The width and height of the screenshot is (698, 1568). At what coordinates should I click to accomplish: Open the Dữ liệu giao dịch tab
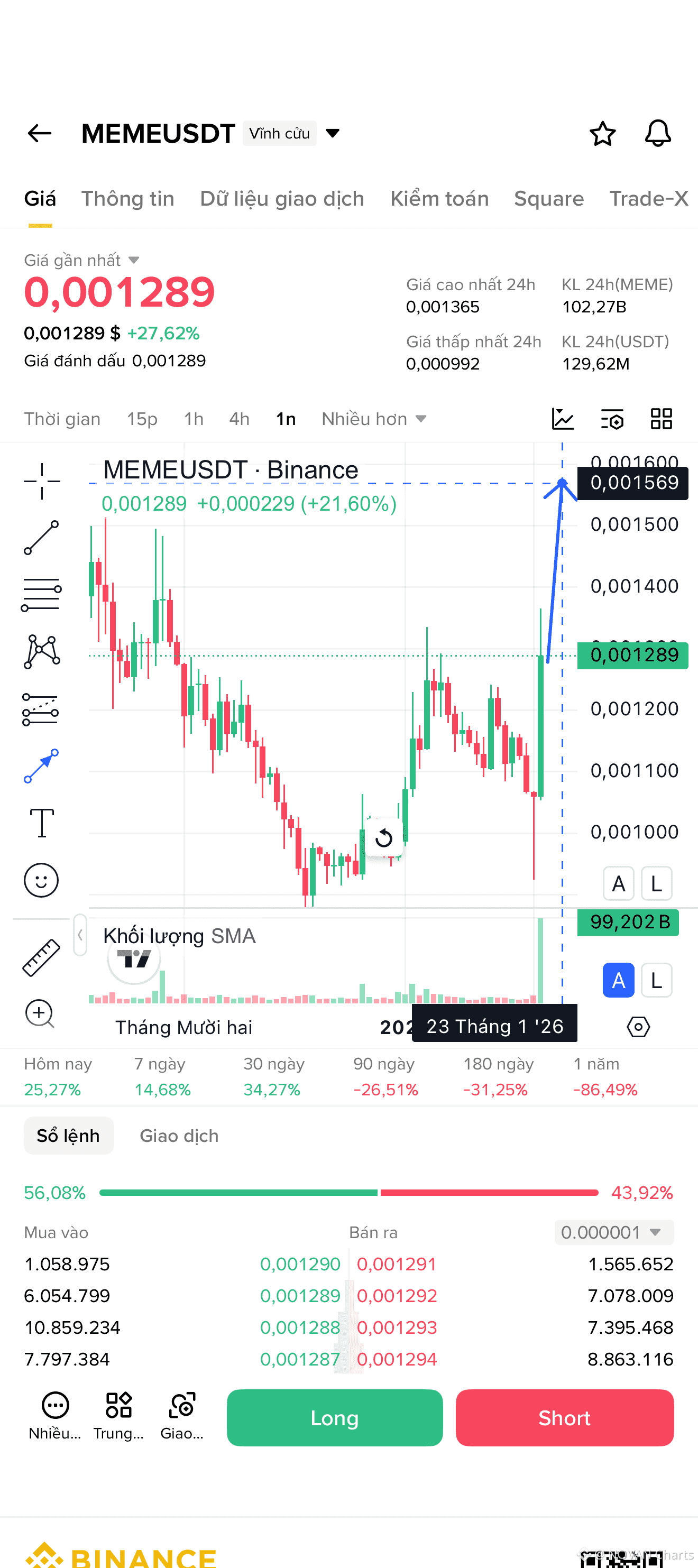[x=282, y=199]
